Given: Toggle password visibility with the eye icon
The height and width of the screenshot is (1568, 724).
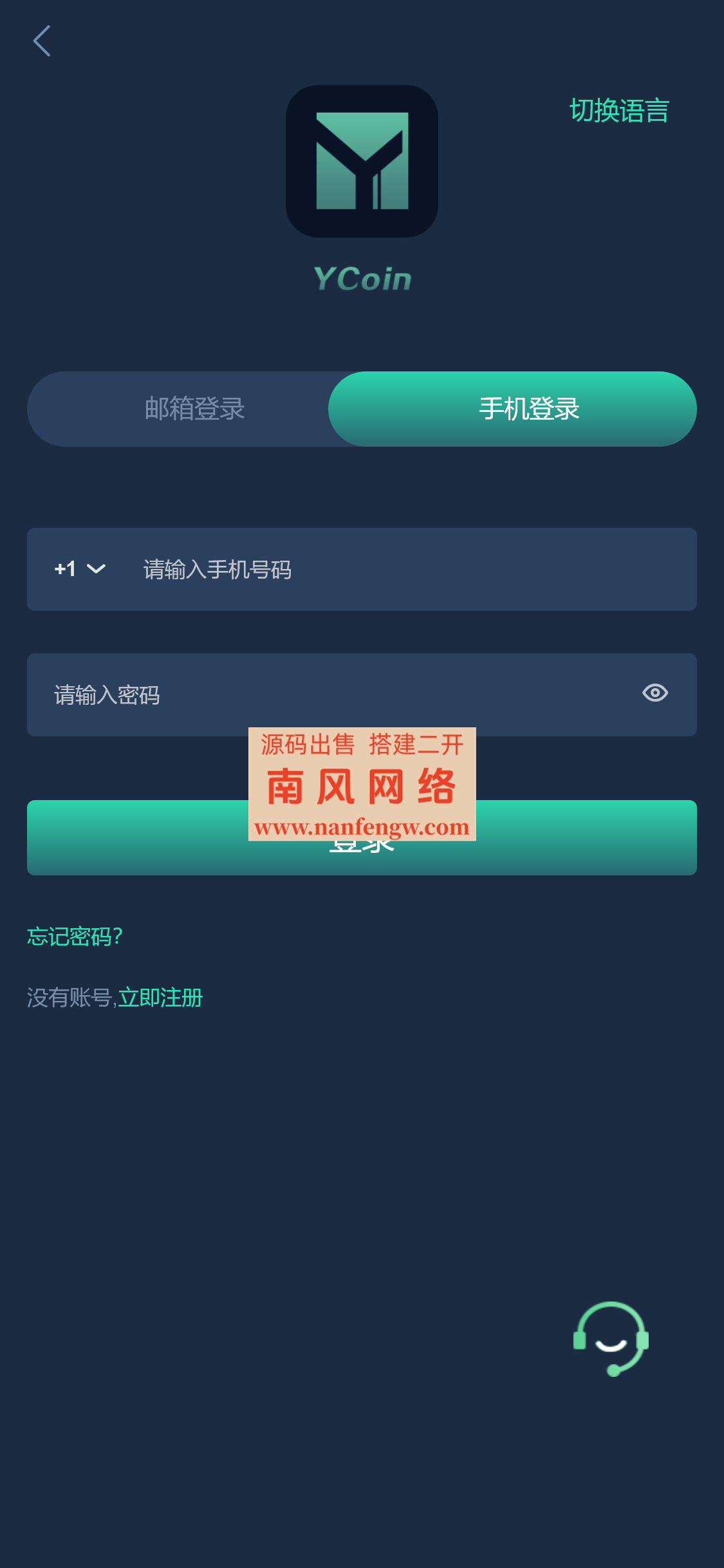Looking at the screenshot, I should point(655,693).
